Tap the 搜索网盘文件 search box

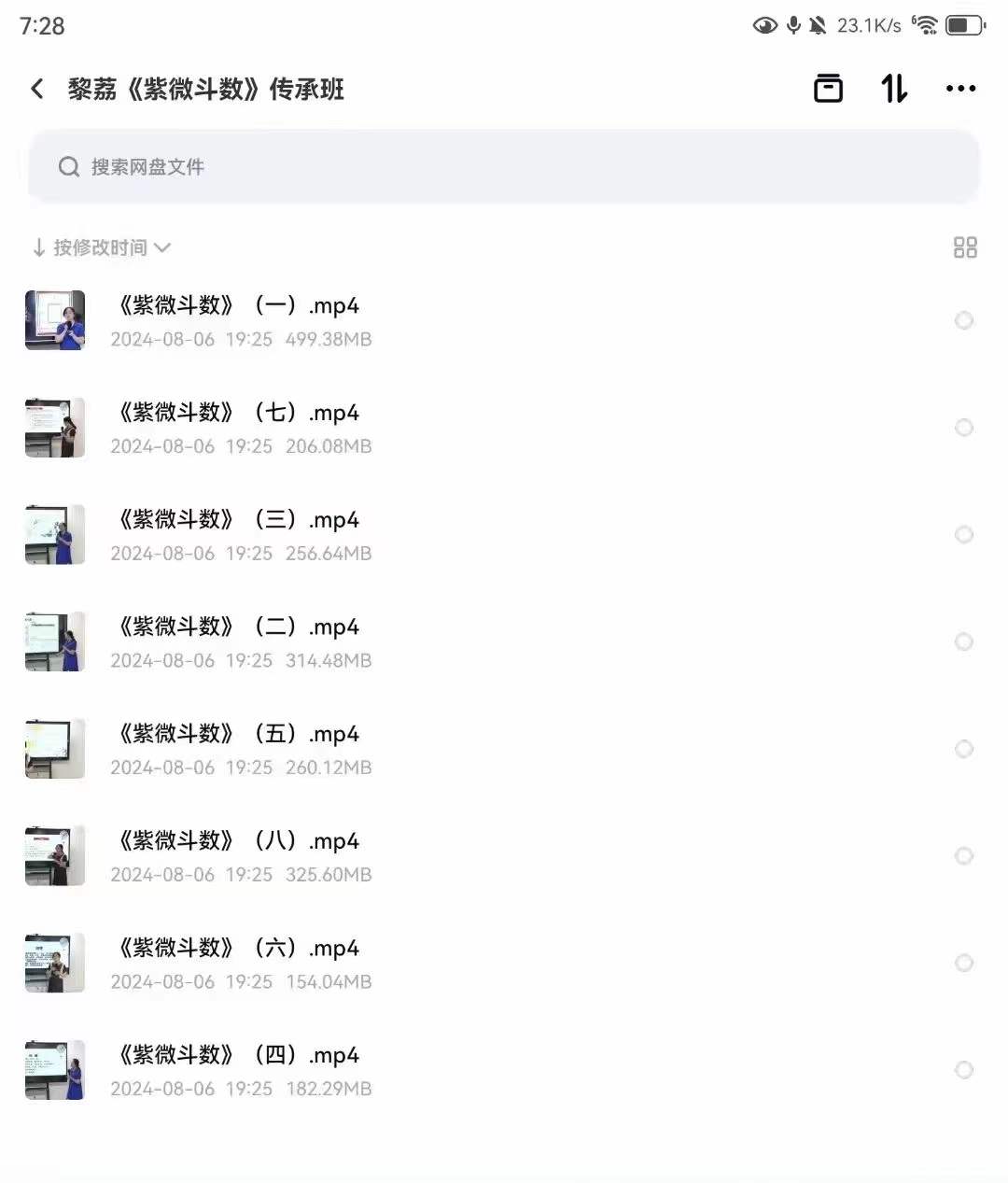pos(504,167)
